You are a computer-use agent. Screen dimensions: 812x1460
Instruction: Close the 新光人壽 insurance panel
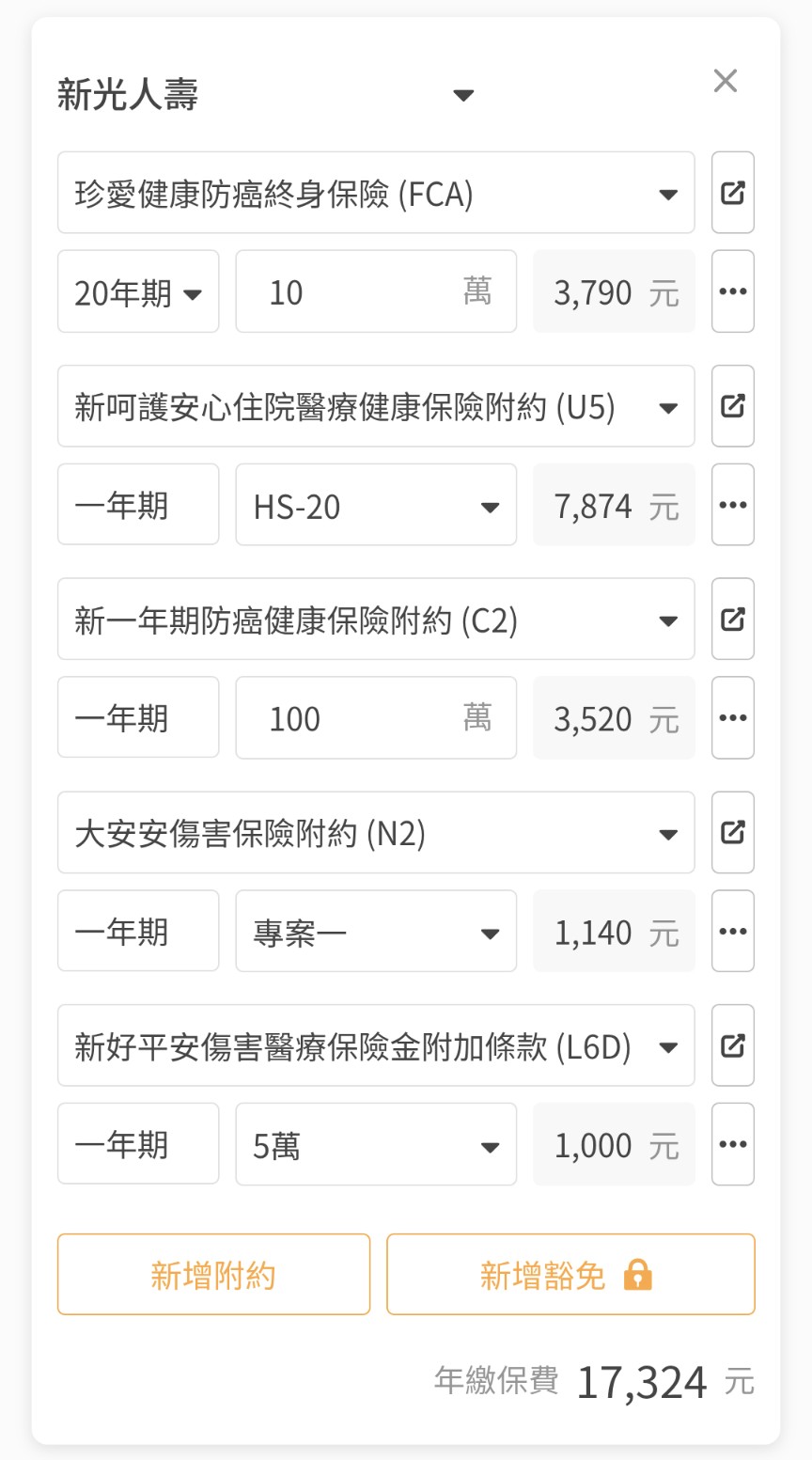click(725, 81)
